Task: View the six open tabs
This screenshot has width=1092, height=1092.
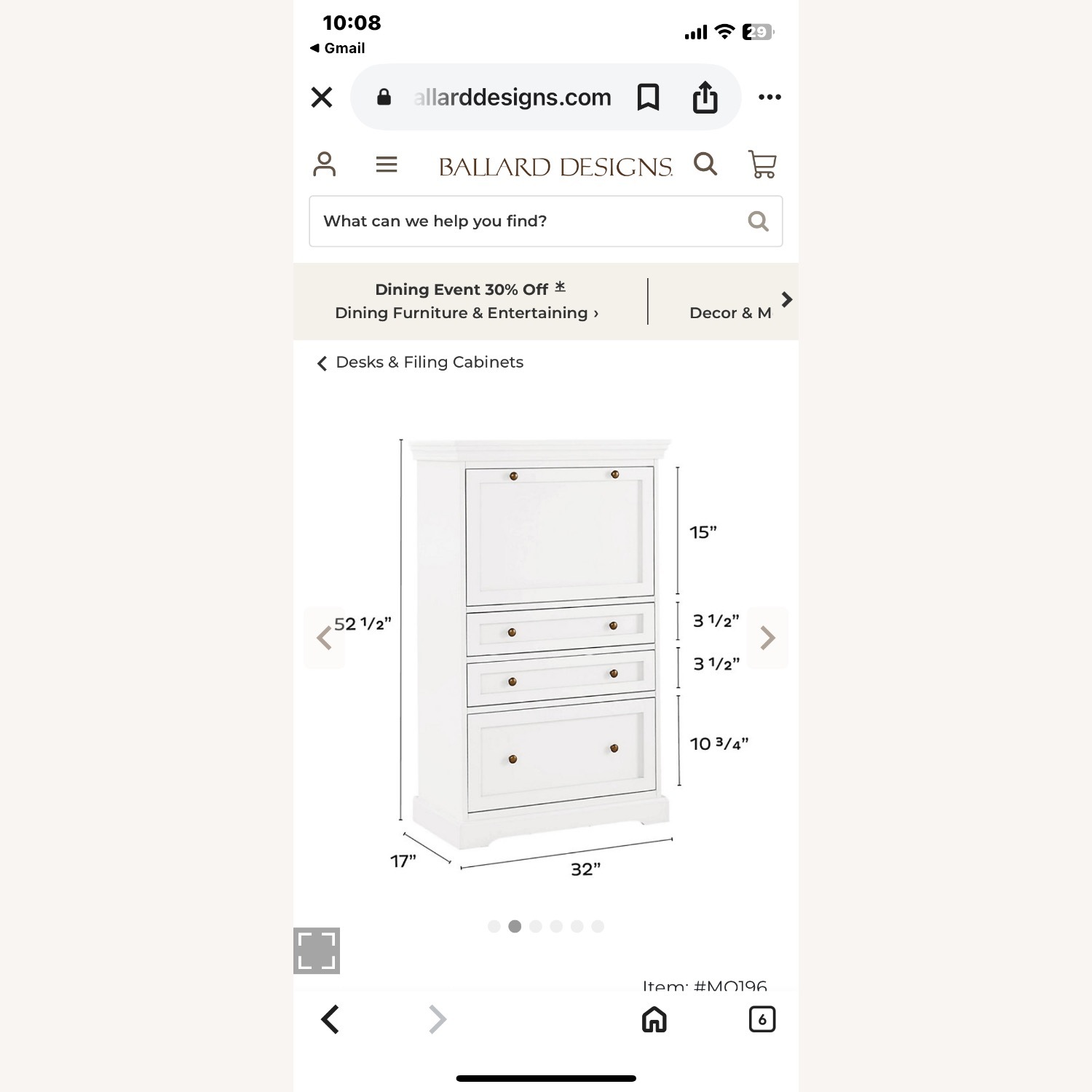Action: [x=762, y=1019]
